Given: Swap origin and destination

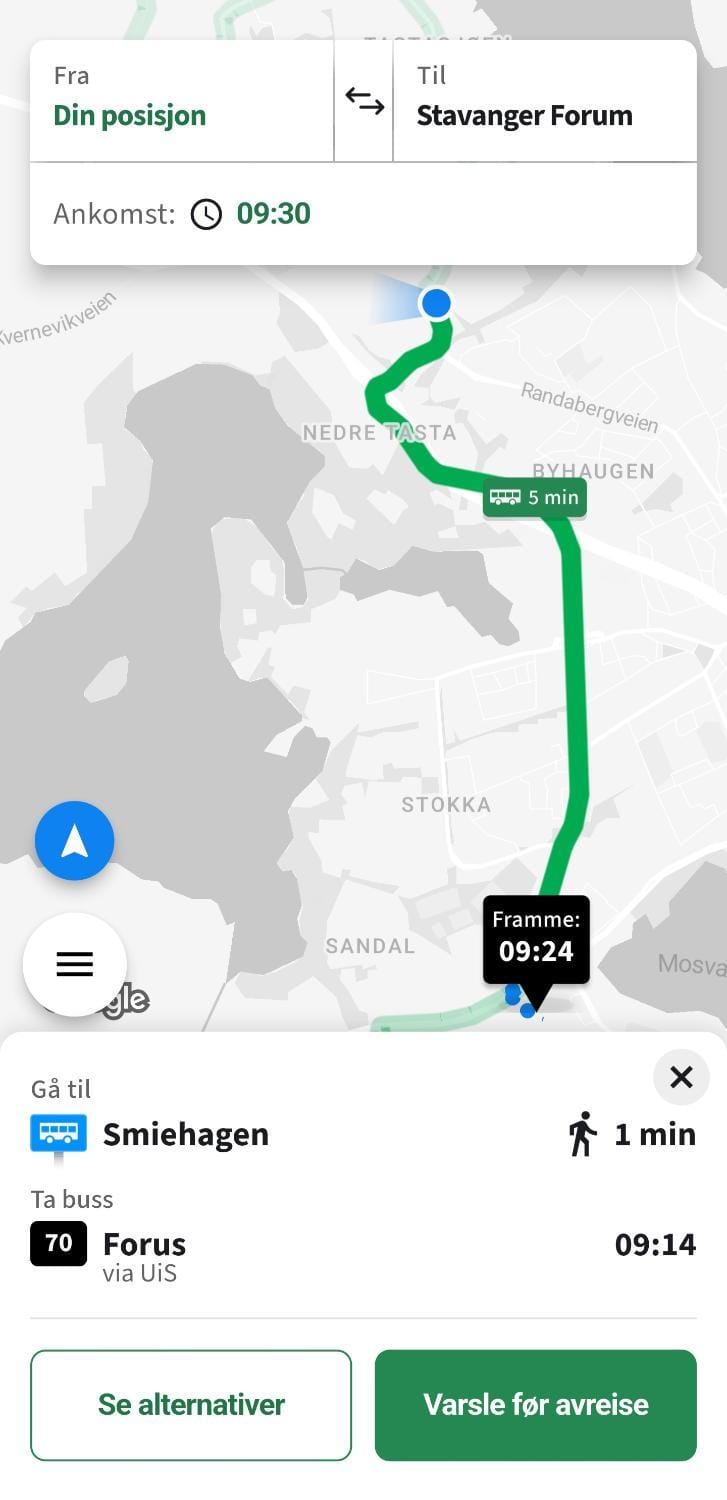Looking at the screenshot, I should pos(364,101).
